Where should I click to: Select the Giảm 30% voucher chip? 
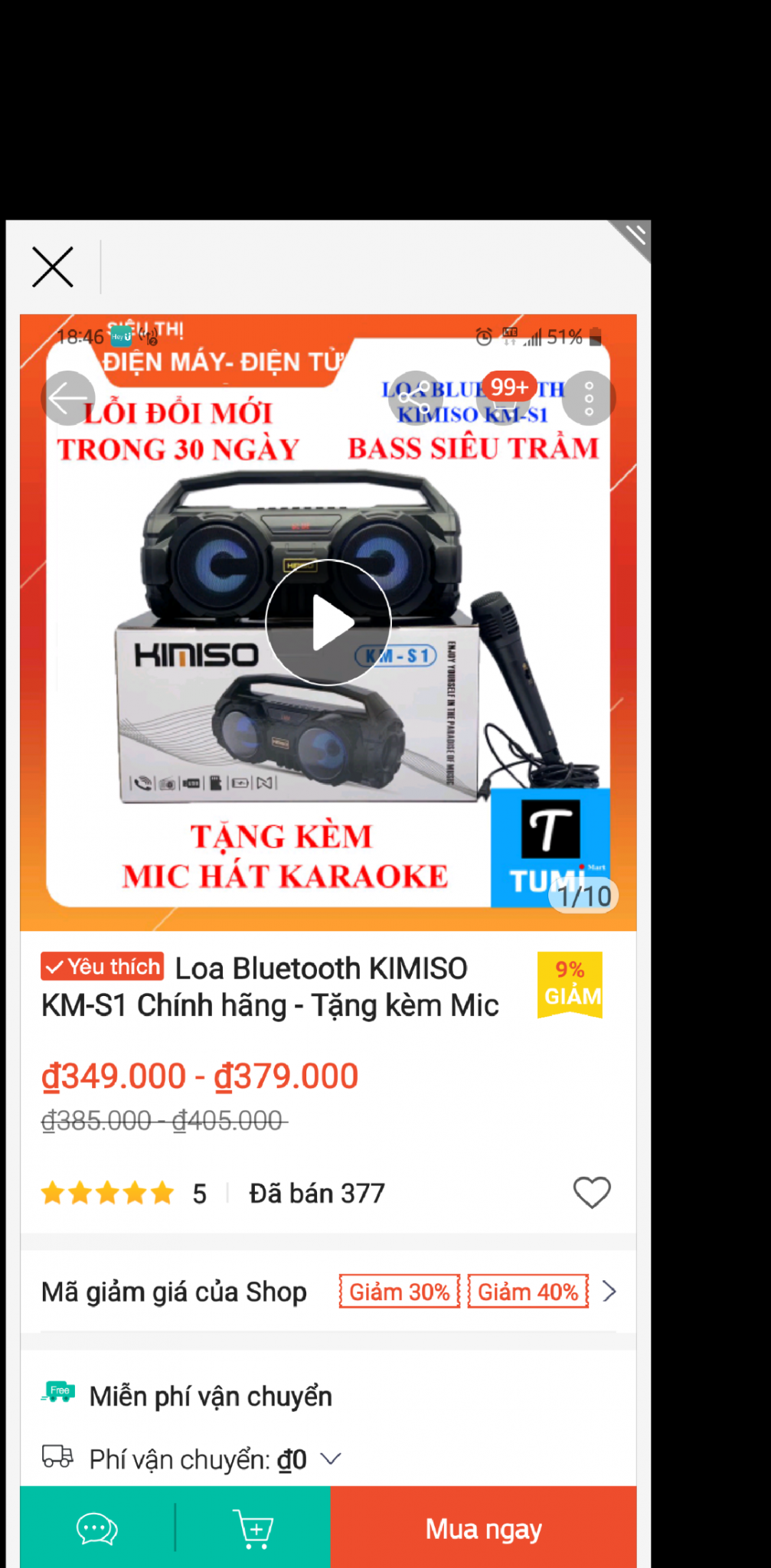(x=399, y=1292)
